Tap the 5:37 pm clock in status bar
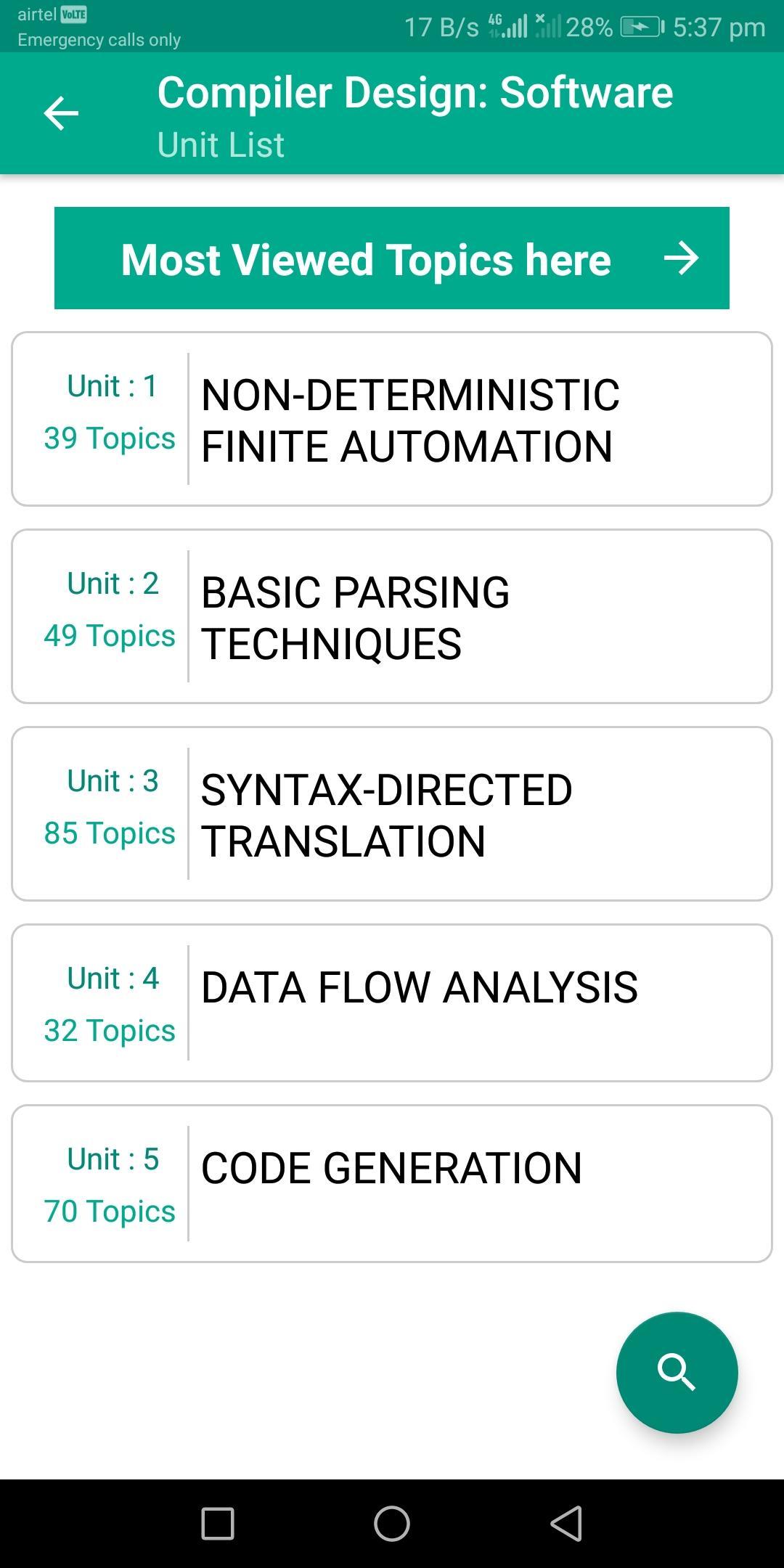 click(x=719, y=28)
